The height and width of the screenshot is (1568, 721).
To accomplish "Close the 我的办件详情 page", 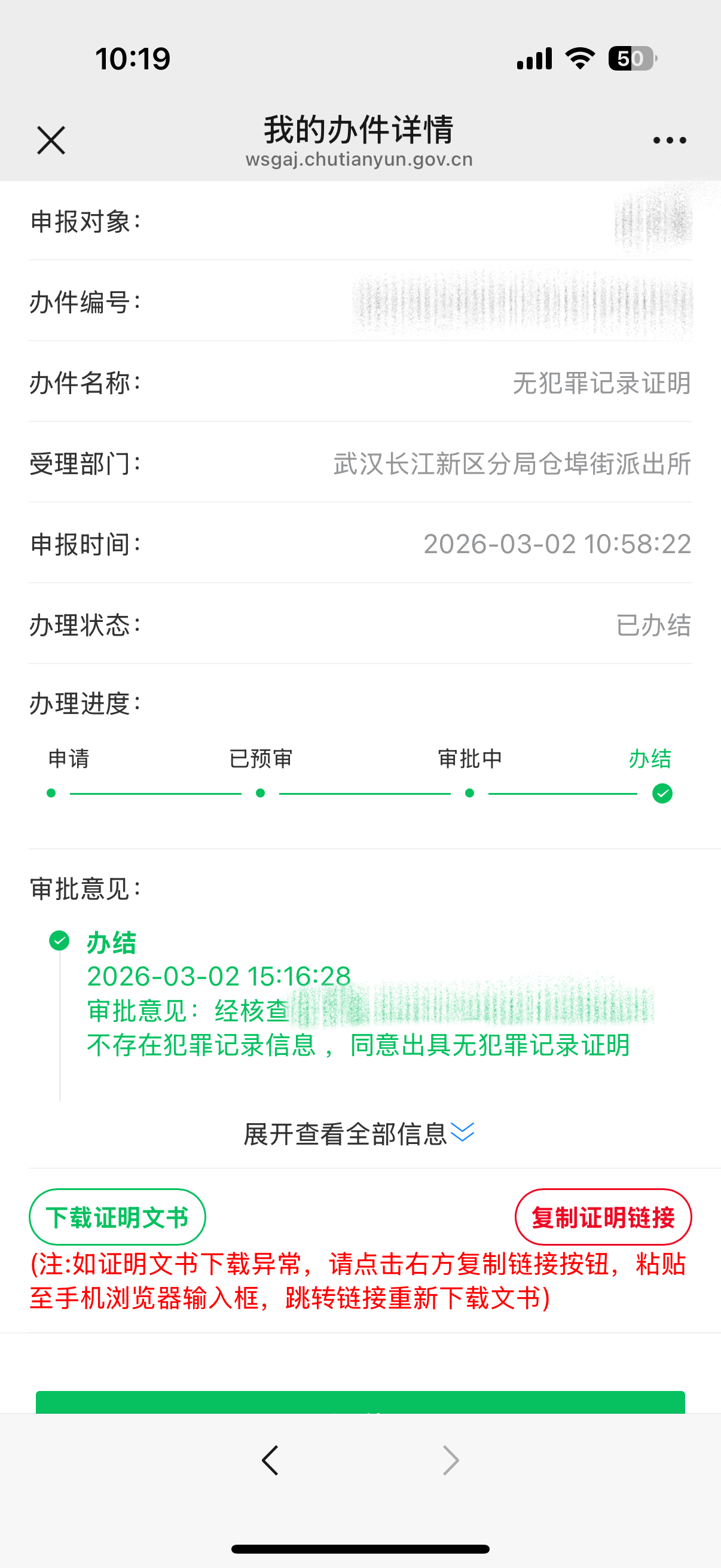I will pos(51,141).
